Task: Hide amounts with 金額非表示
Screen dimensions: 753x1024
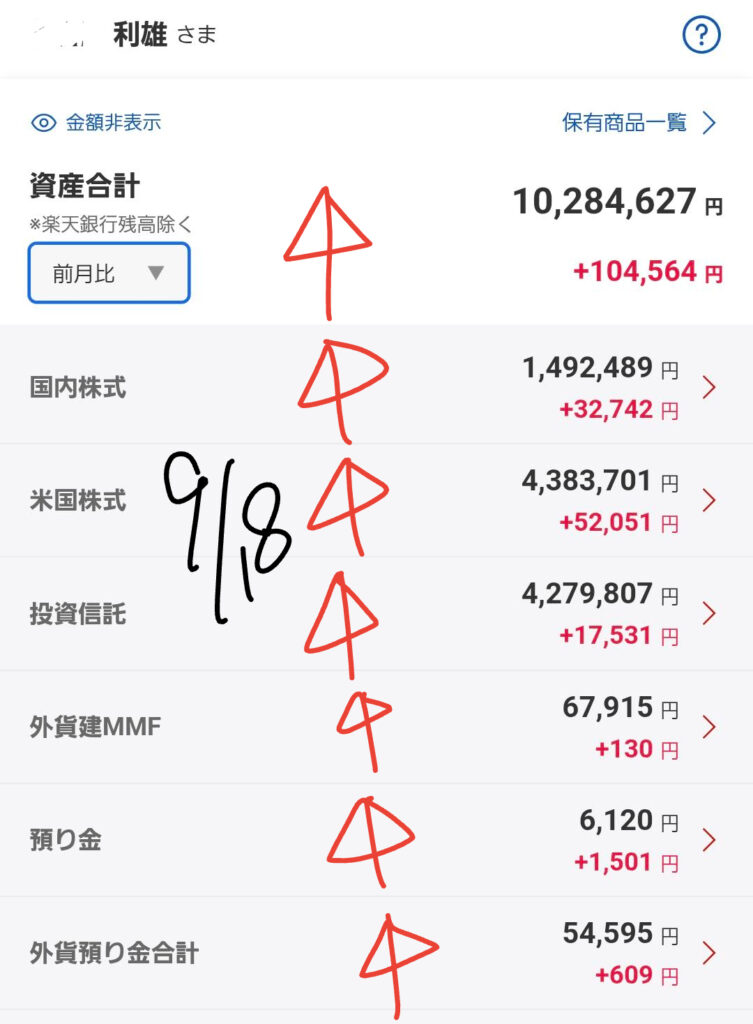Action: [x=97, y=123]
